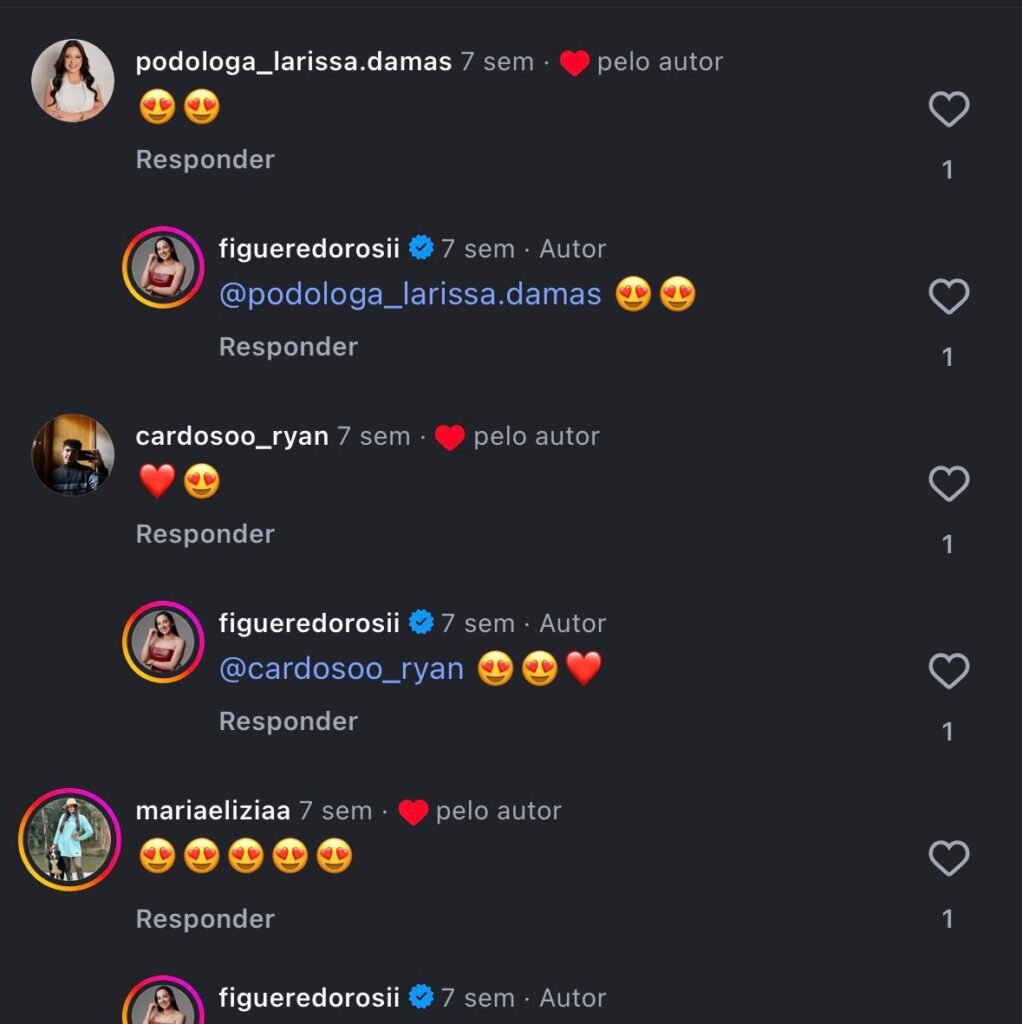Like mariaeliziaa's comment

click(x=948, y=858)
